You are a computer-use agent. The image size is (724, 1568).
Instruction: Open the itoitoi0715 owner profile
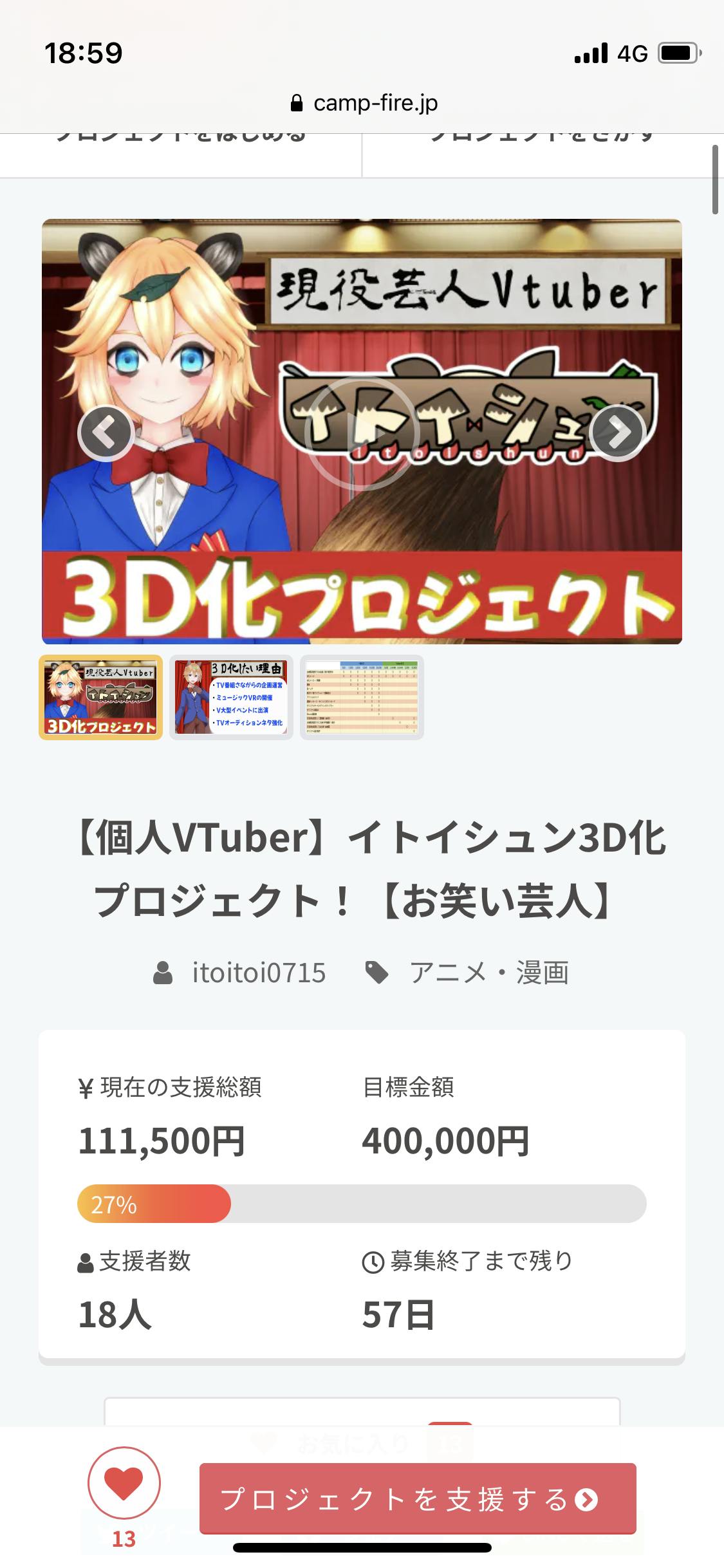[x=257, y=973]
